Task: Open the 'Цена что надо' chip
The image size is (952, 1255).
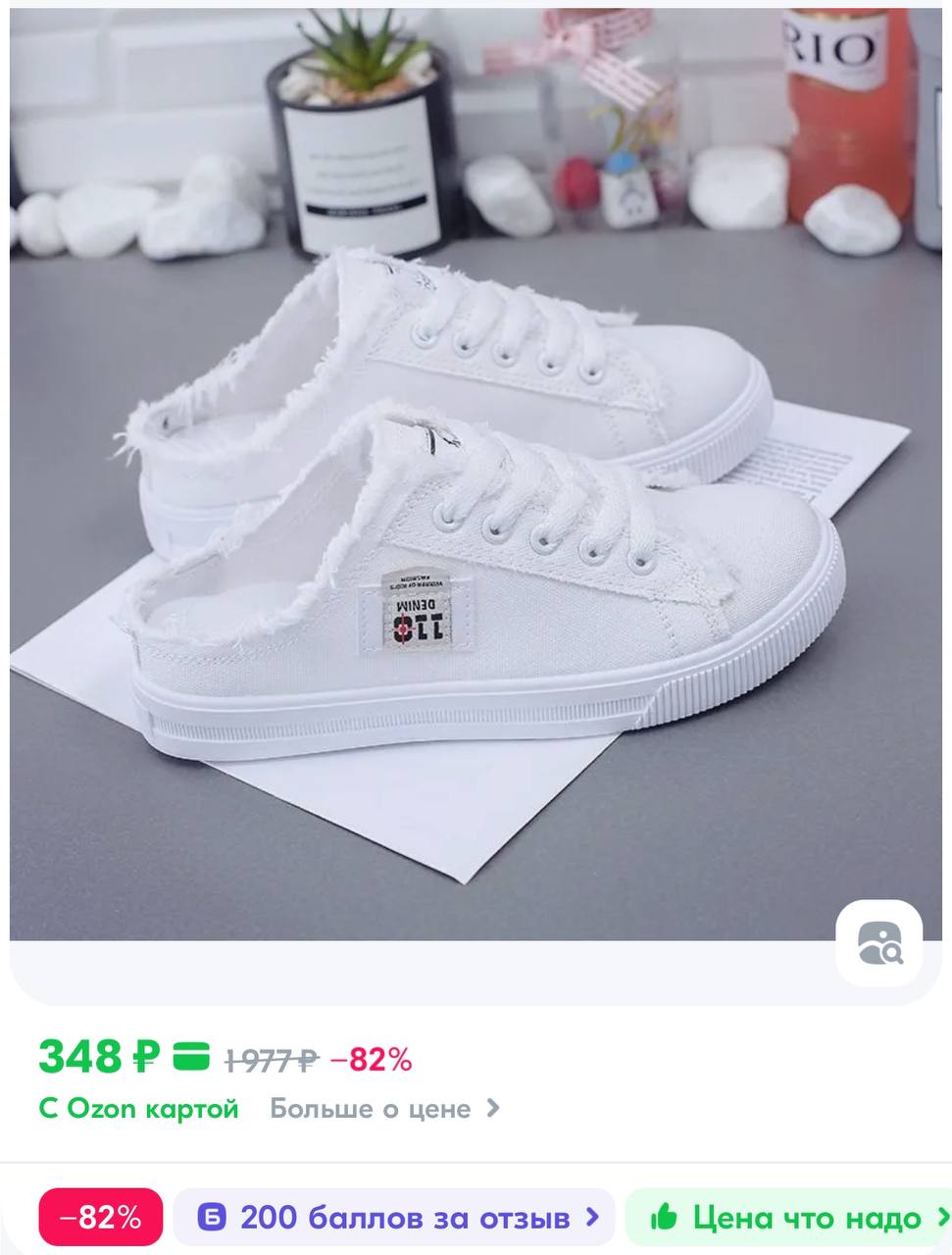Action: tap(787, 1218)
